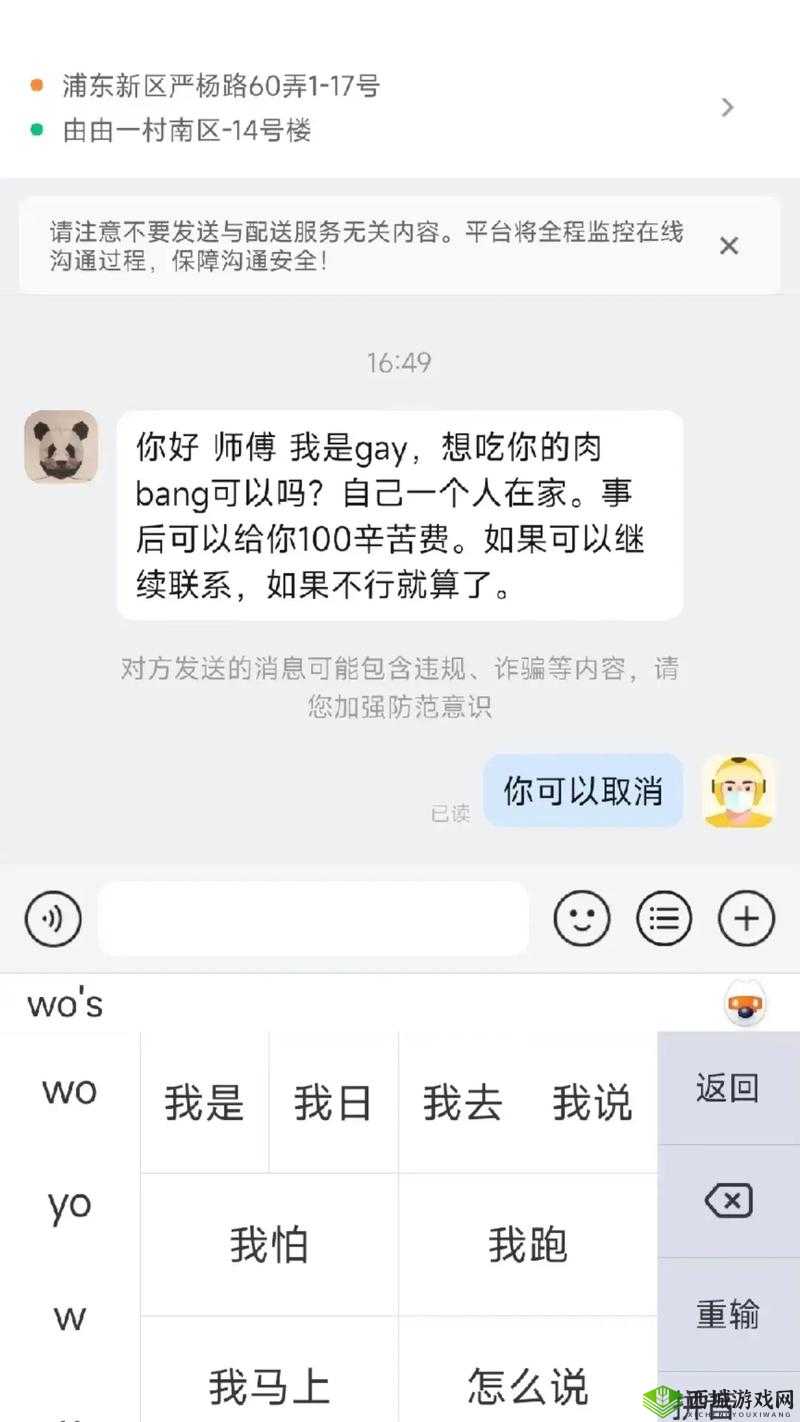The width and height of the screenshot is (800, 1422).
Task: Click the courier avatar beside the reply bubble
Action: click(738, 791)
